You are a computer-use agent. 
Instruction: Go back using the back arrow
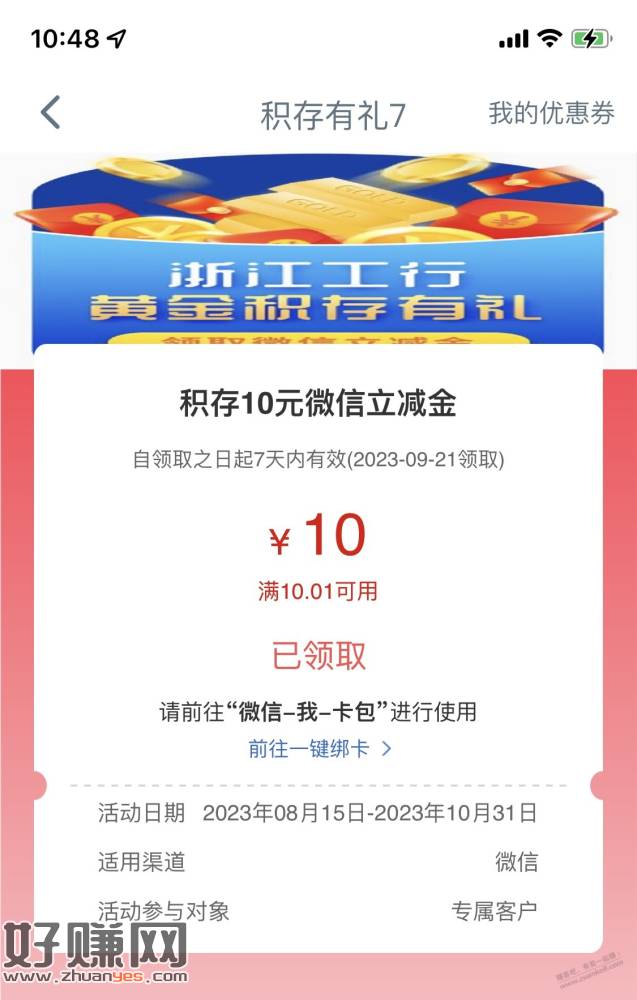point(51,113)
